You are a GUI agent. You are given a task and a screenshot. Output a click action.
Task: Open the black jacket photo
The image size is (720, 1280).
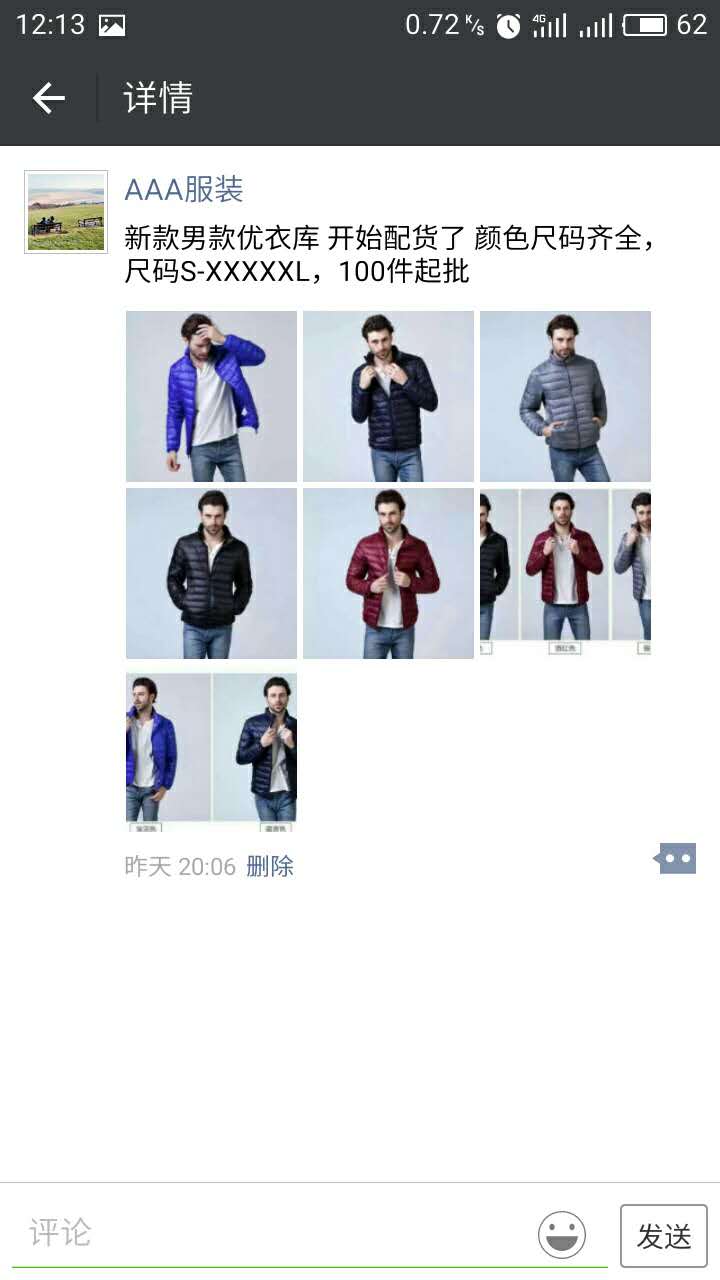point(211,573)
